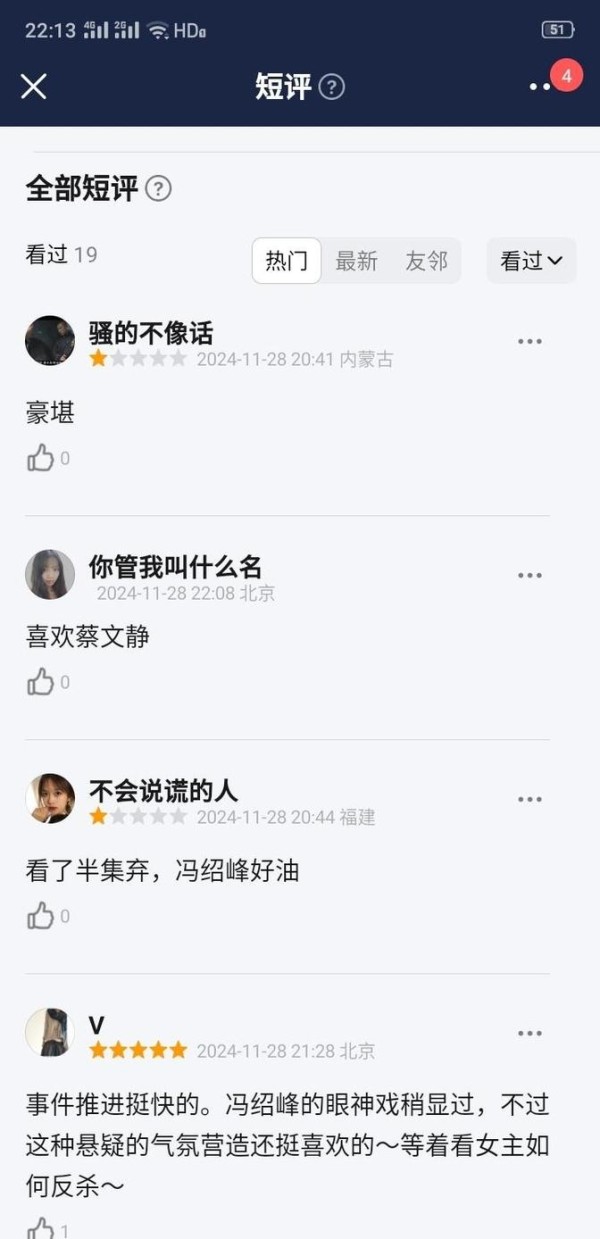Expand the 看过 filter dropdown
Image resolution: width=600 pixels, height=1239 pixels.
(x=531, y=261)
